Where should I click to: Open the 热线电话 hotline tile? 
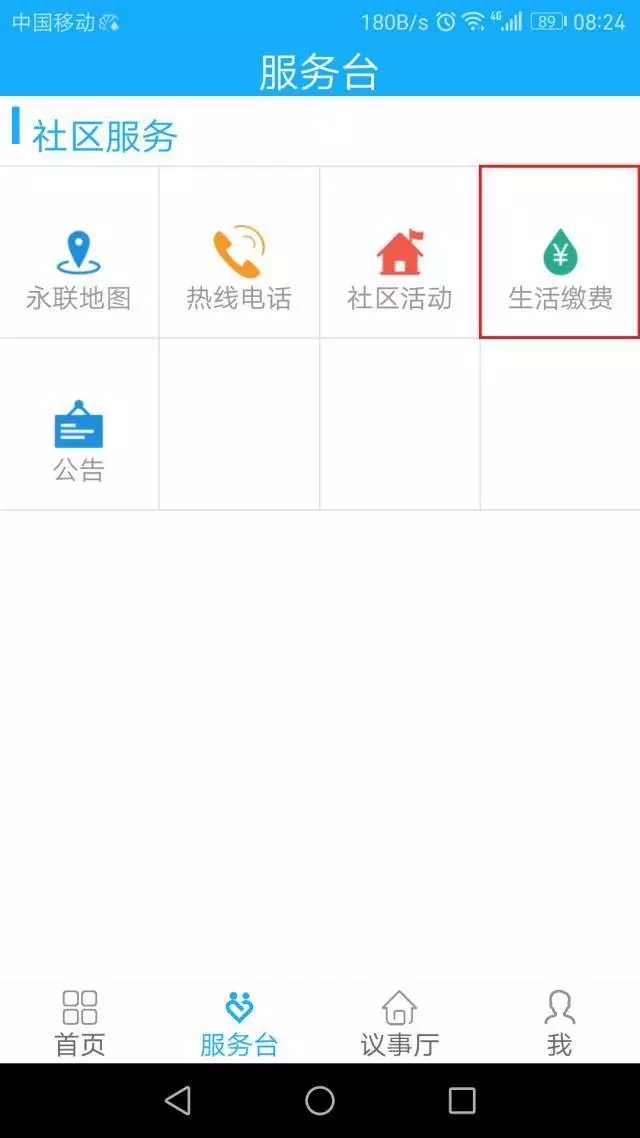[239, 252]
